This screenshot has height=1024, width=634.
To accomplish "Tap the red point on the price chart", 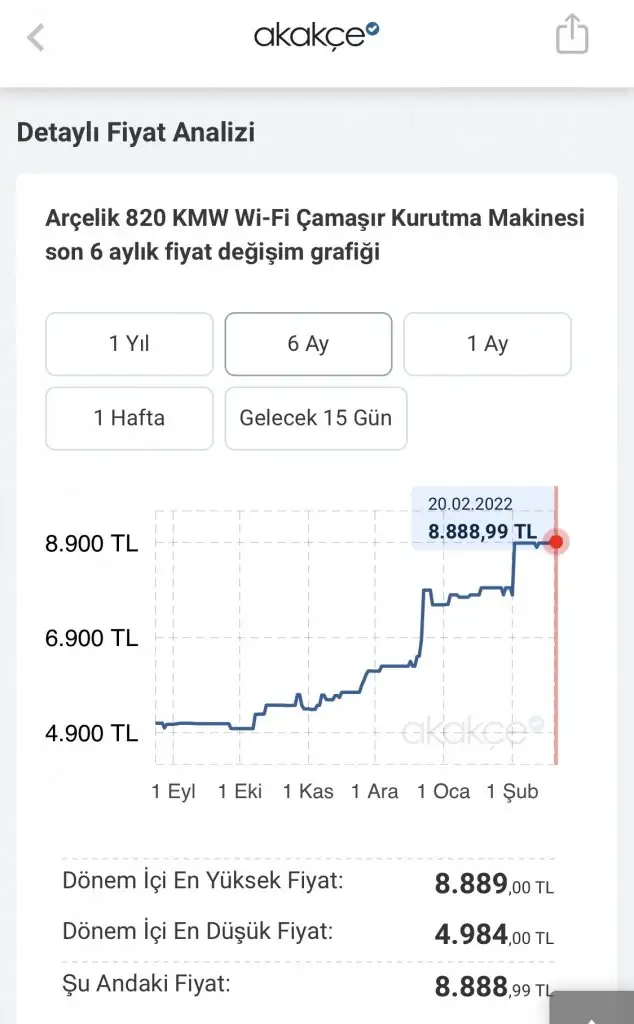I will click(x=556, y=541).
